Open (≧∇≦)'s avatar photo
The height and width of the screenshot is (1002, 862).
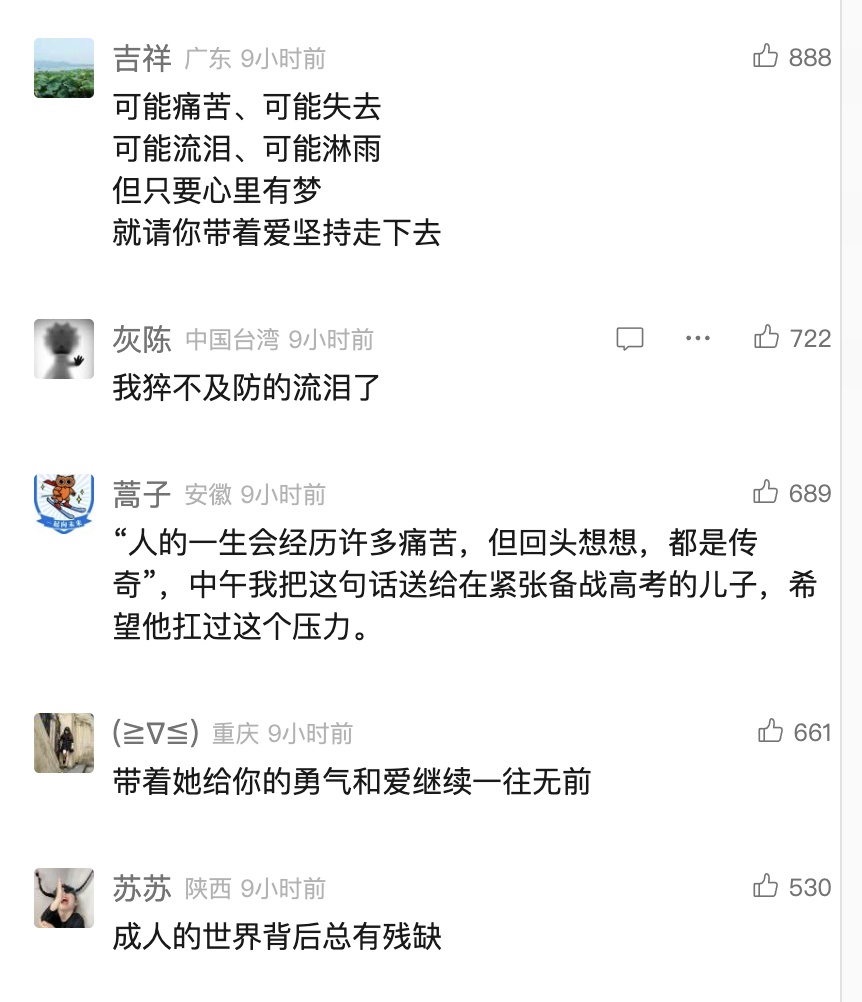tap(64, 743)
